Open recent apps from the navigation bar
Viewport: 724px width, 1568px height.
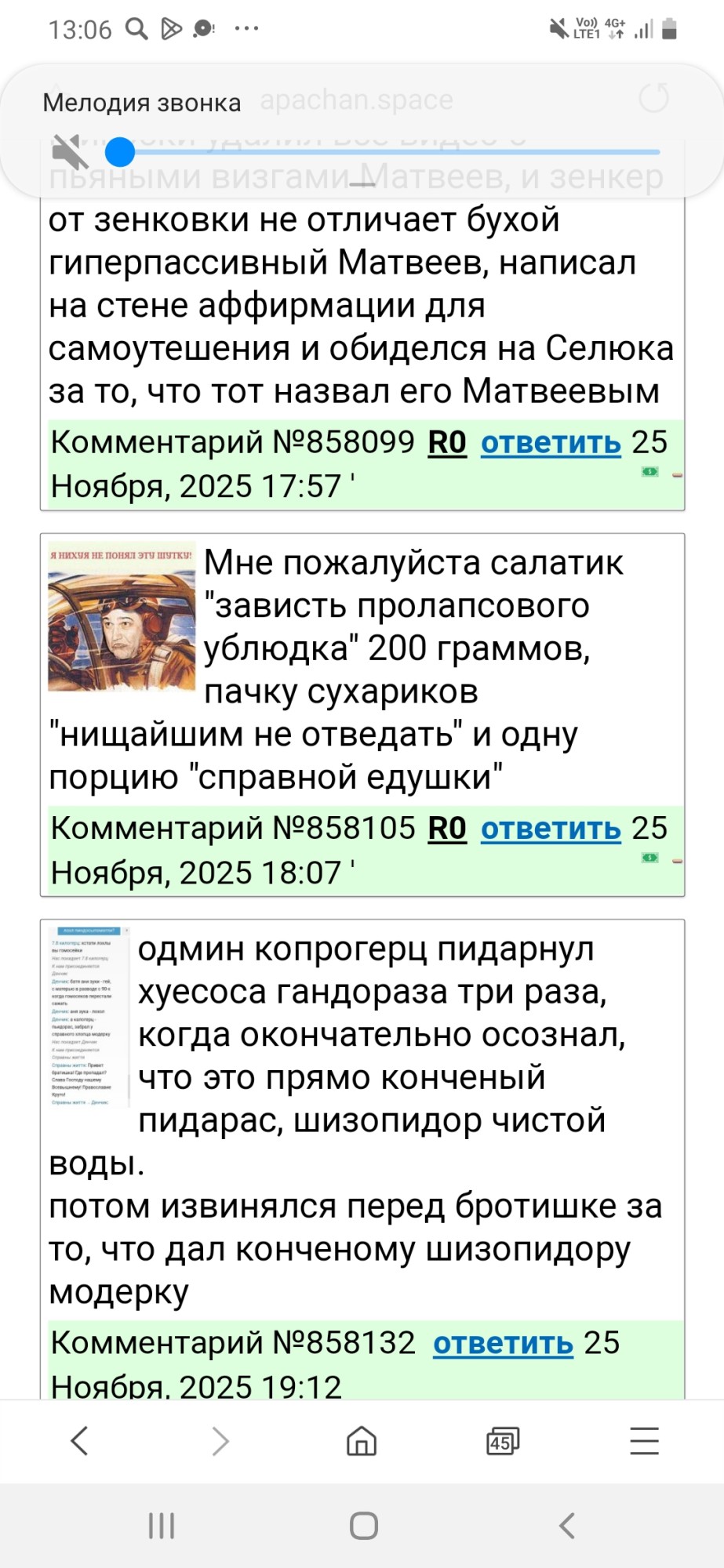point(162,1526)
